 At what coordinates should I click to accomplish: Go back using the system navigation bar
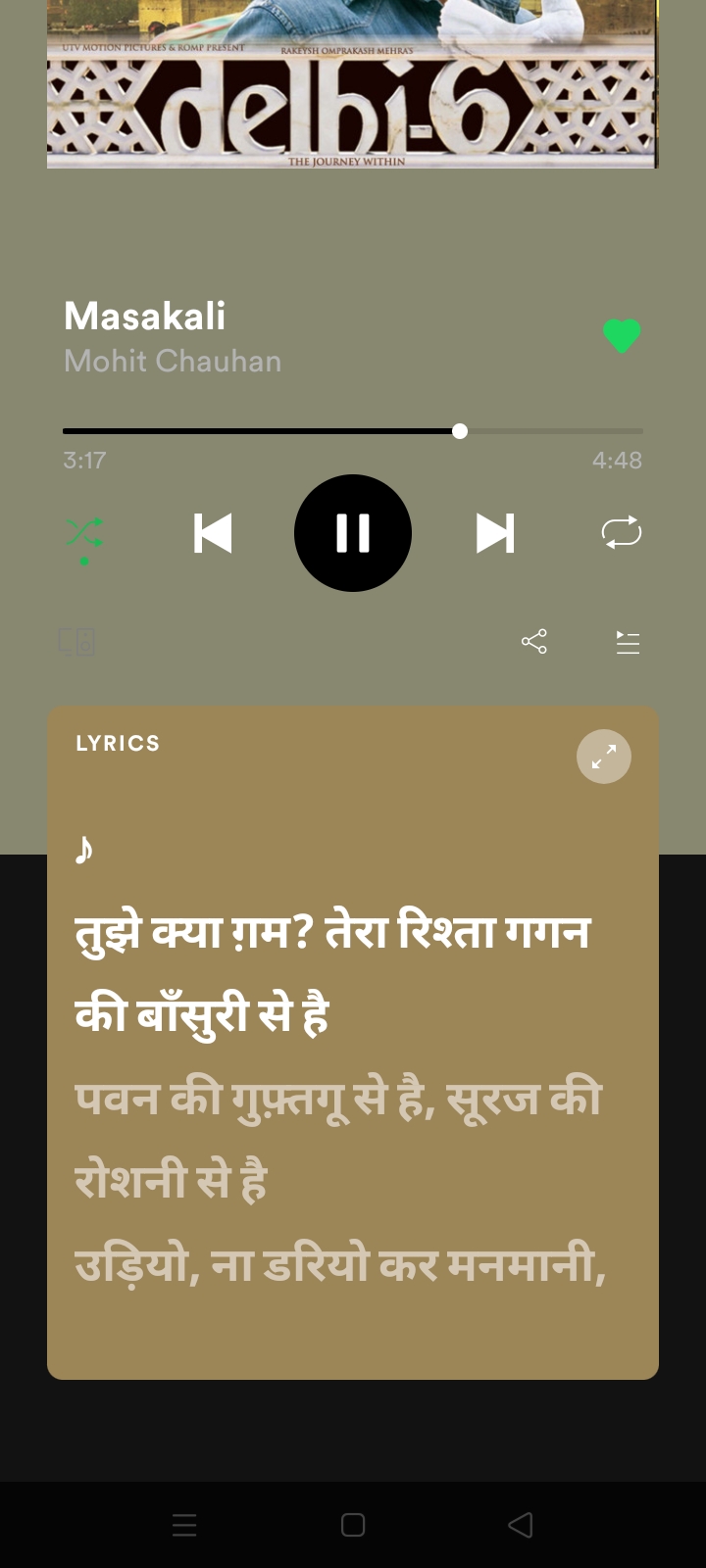coord(521,1525)
